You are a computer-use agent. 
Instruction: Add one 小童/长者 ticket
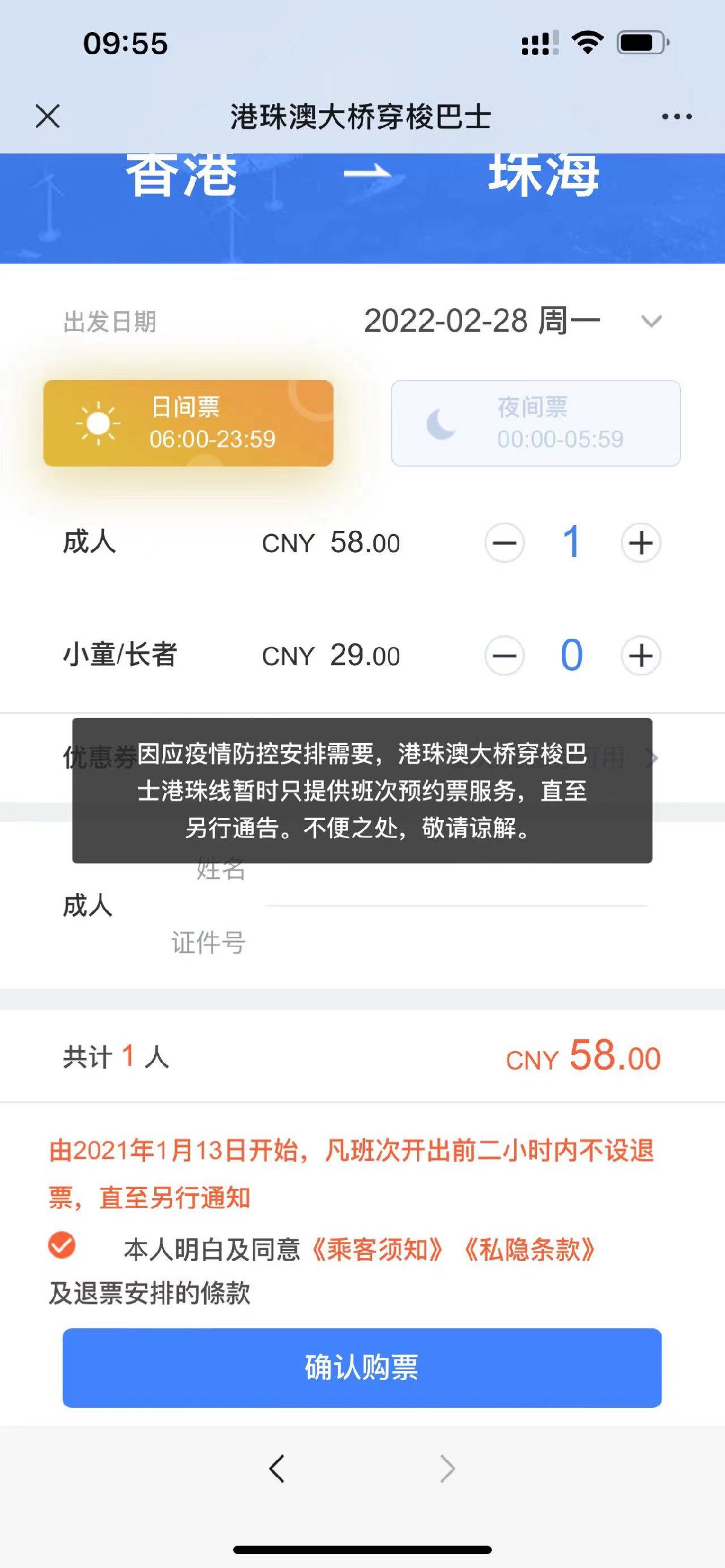(640, 656)
